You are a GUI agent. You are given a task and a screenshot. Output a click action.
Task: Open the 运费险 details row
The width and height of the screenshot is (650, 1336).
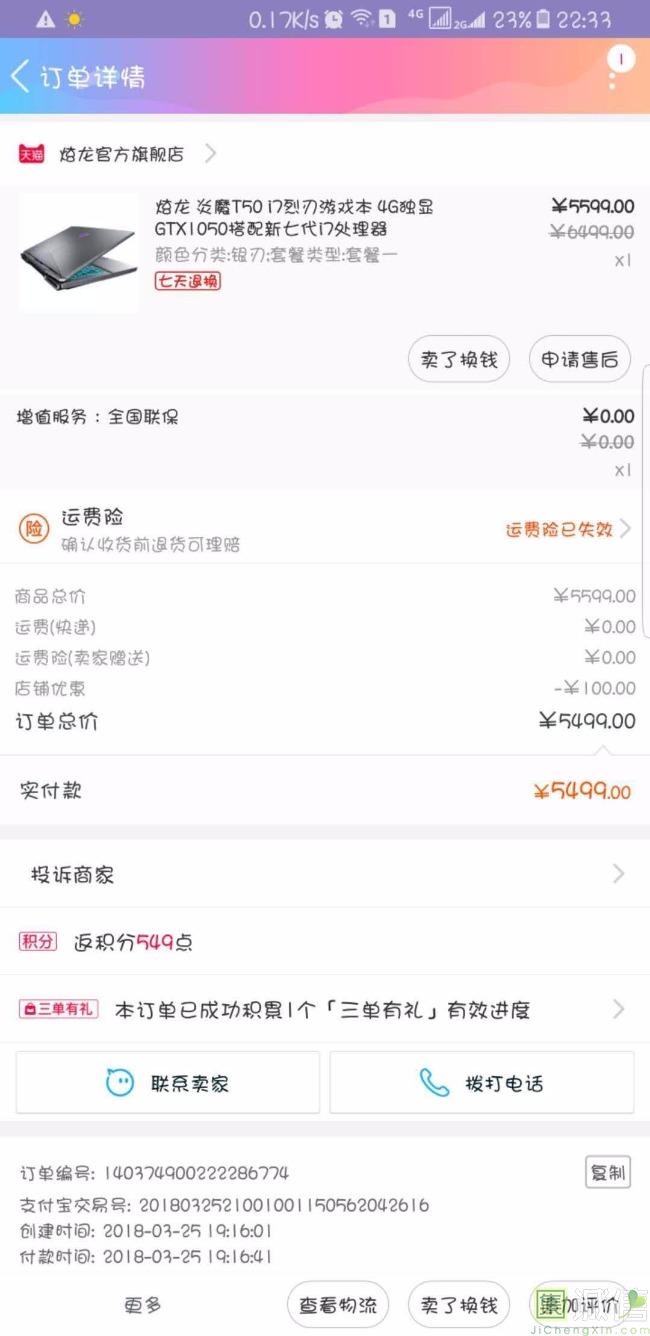(x=325, y=530)
